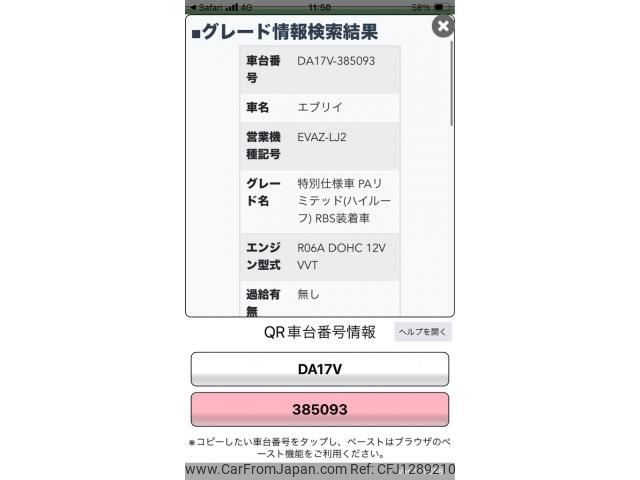Tap the pink 385093 number field
The width and height of the screenshot is (640, 480).
tap(320, 410)
